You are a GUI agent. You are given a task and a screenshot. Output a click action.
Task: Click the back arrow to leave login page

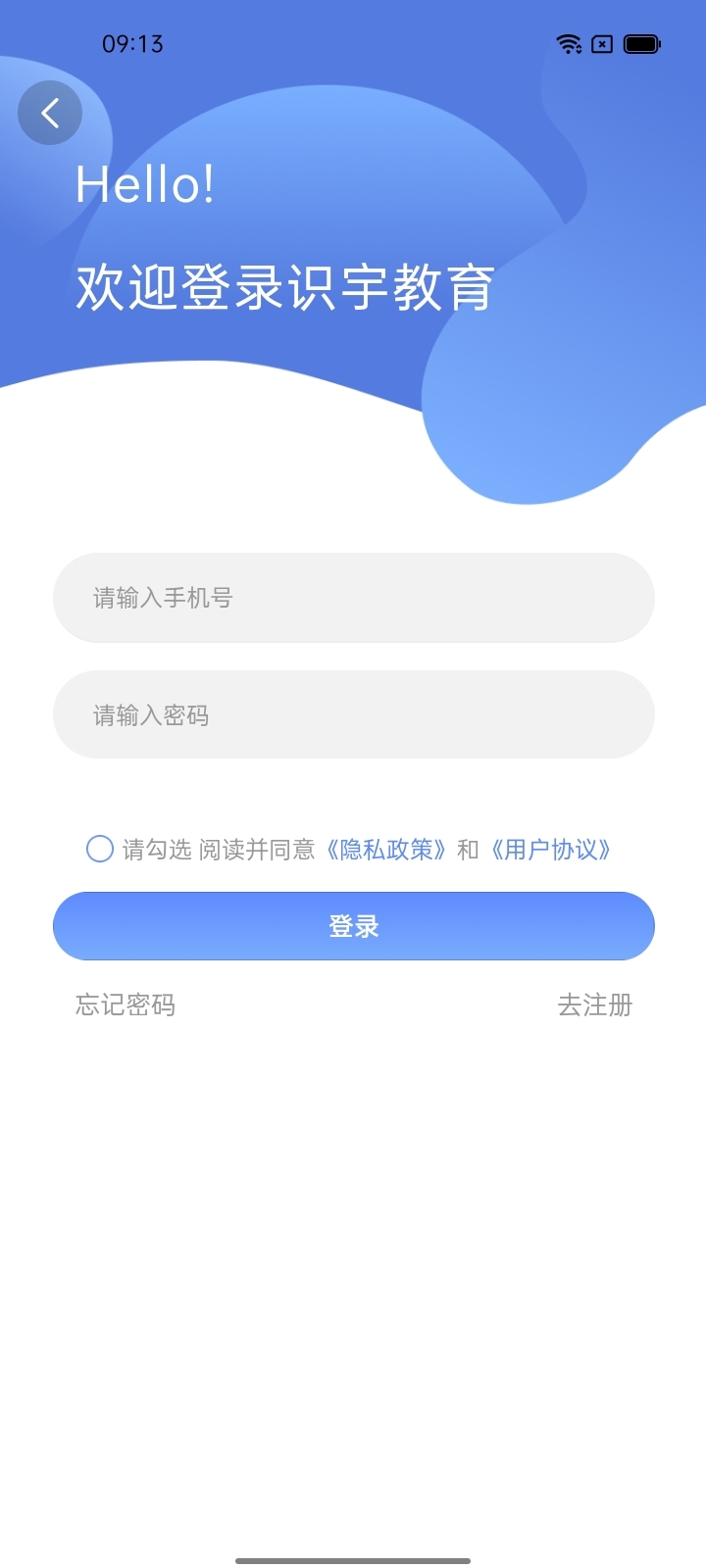[49, 113]
